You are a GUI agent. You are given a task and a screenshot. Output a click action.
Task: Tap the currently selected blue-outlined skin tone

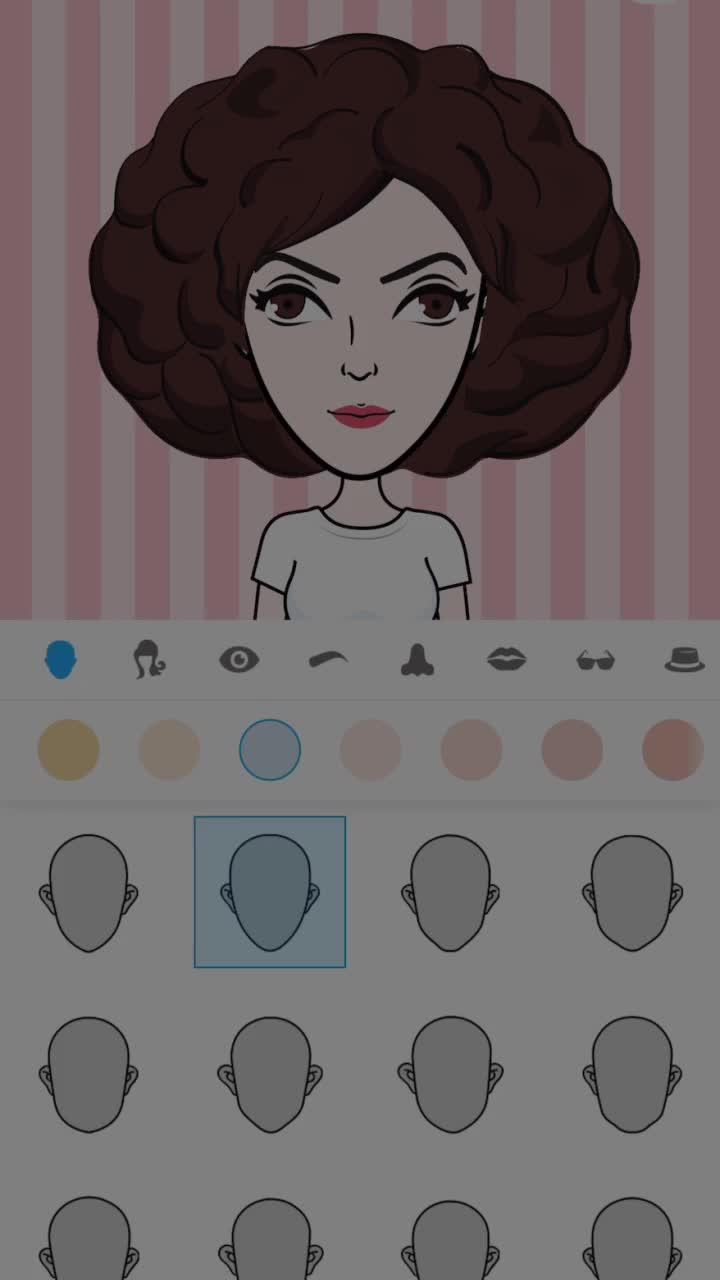click(x=270, y=750)
